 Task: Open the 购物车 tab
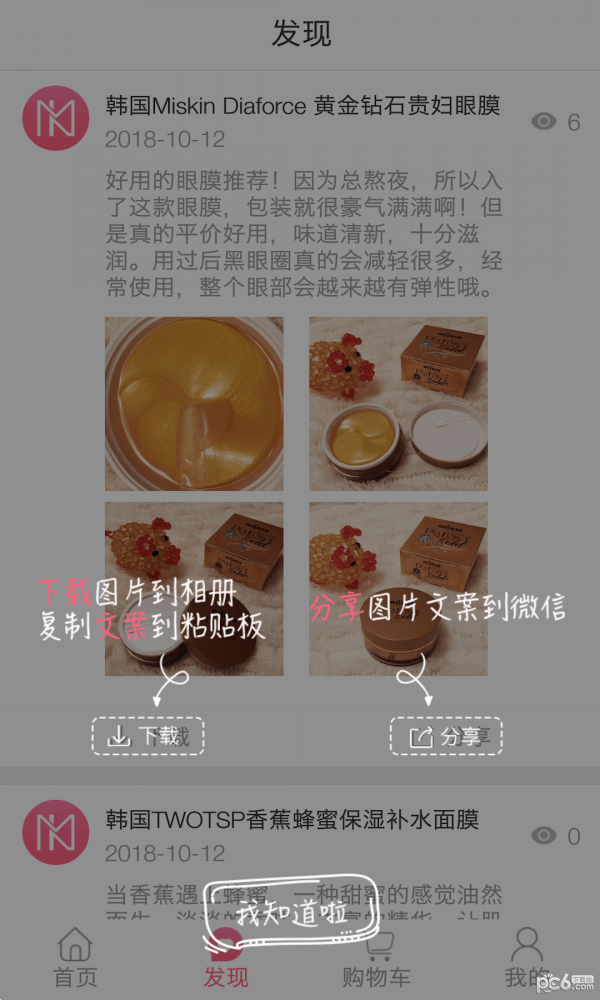(375, 956)
